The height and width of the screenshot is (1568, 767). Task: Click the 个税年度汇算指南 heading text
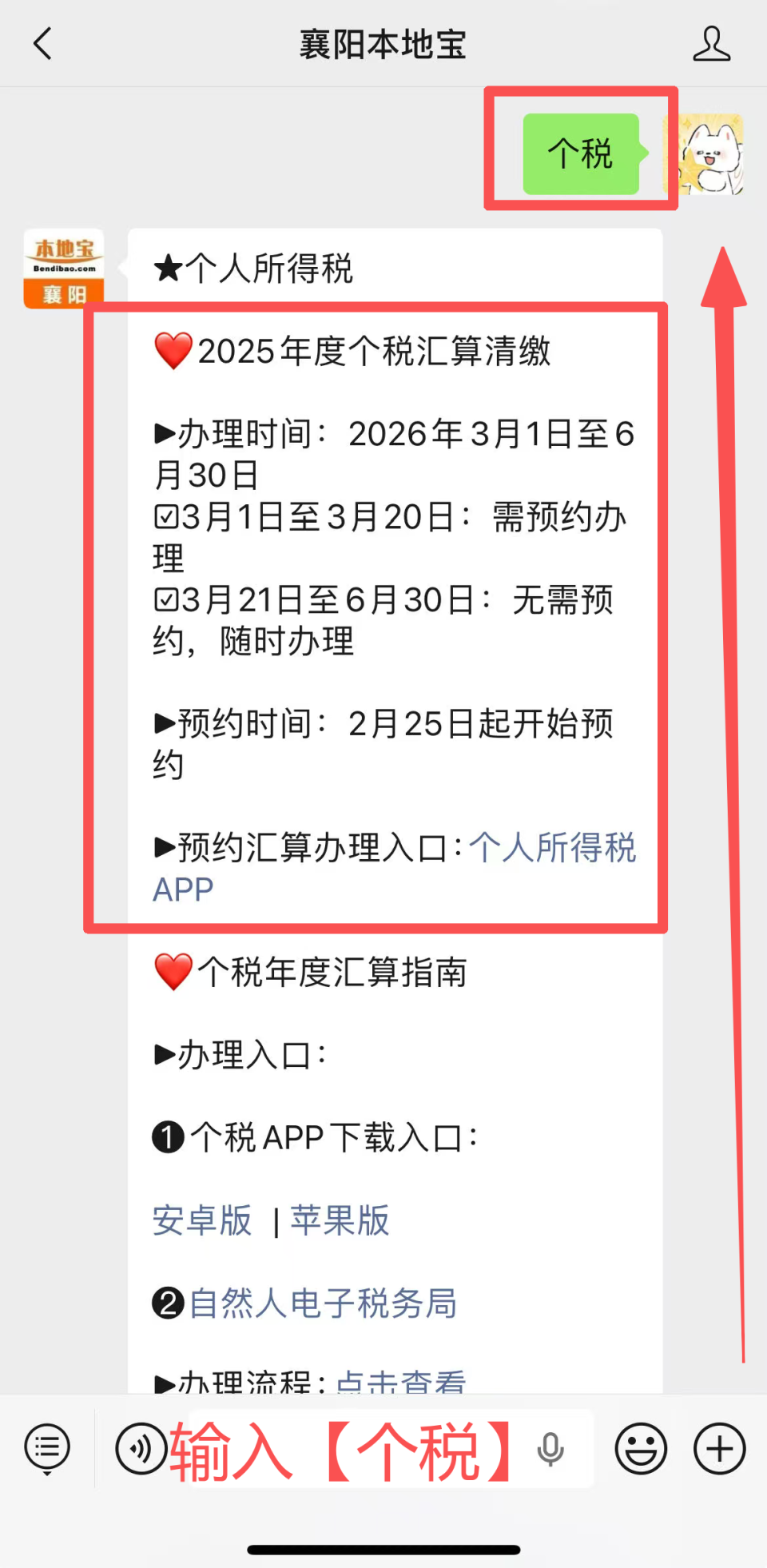point(313,972)
